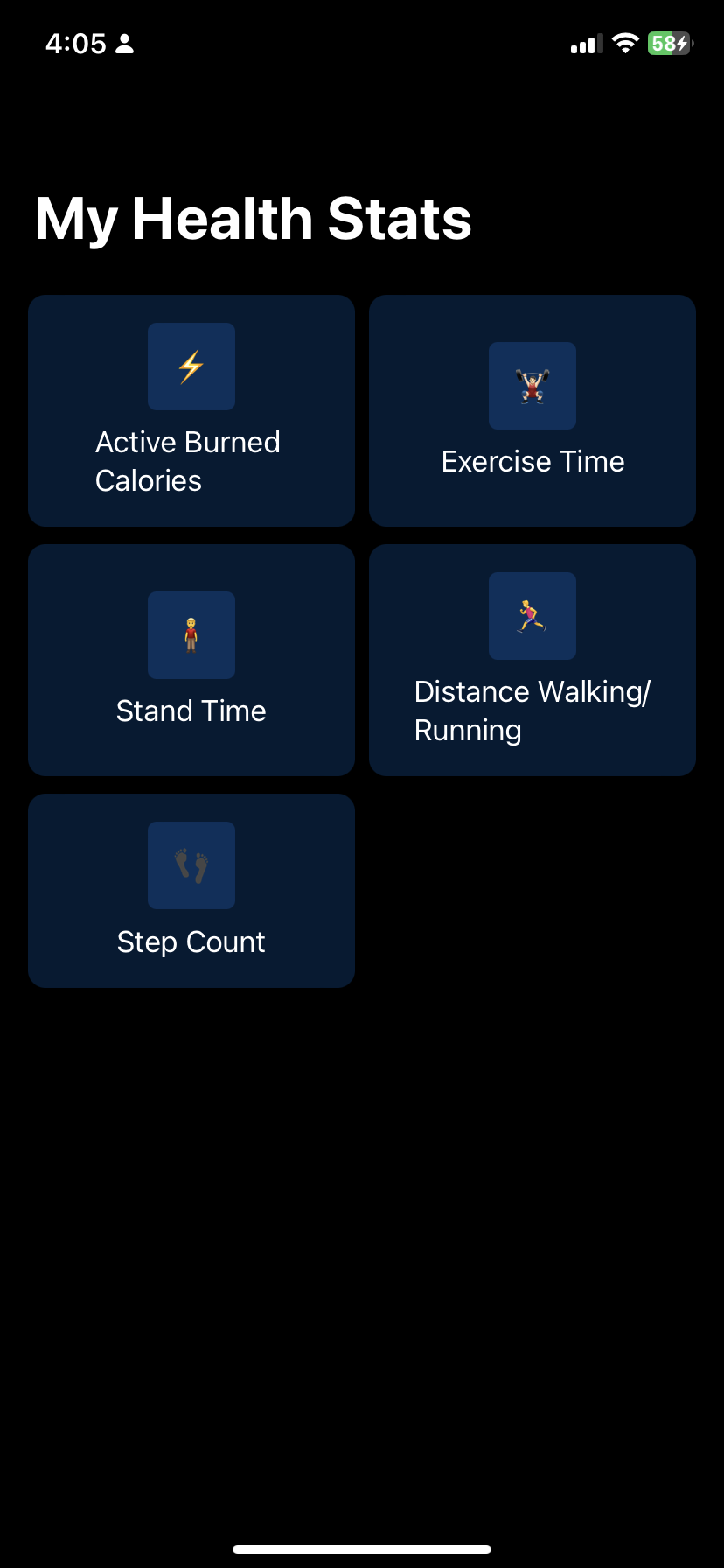724x1568 pixels.
Task: Tap the Step Count card
Action: tap(191, 891)
